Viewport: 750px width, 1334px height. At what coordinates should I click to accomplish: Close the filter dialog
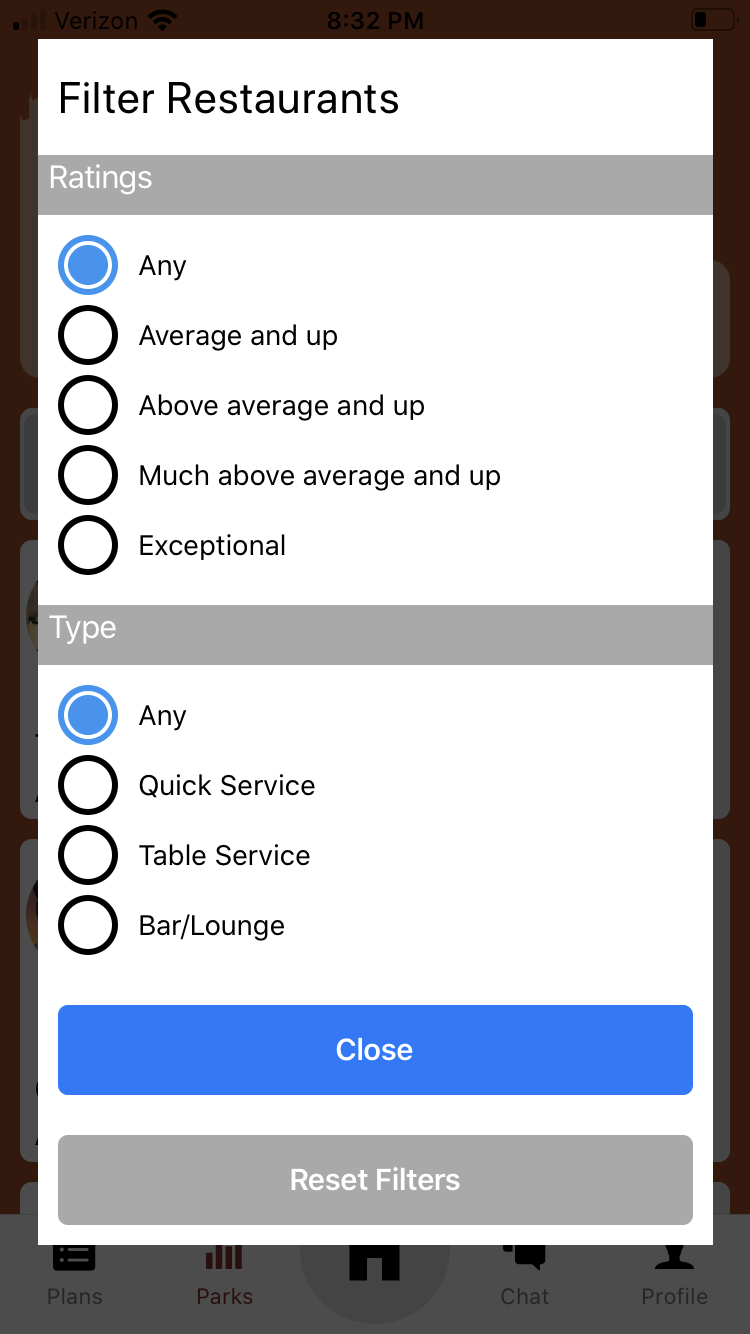pyautogui.click(x=375, y=1050)
